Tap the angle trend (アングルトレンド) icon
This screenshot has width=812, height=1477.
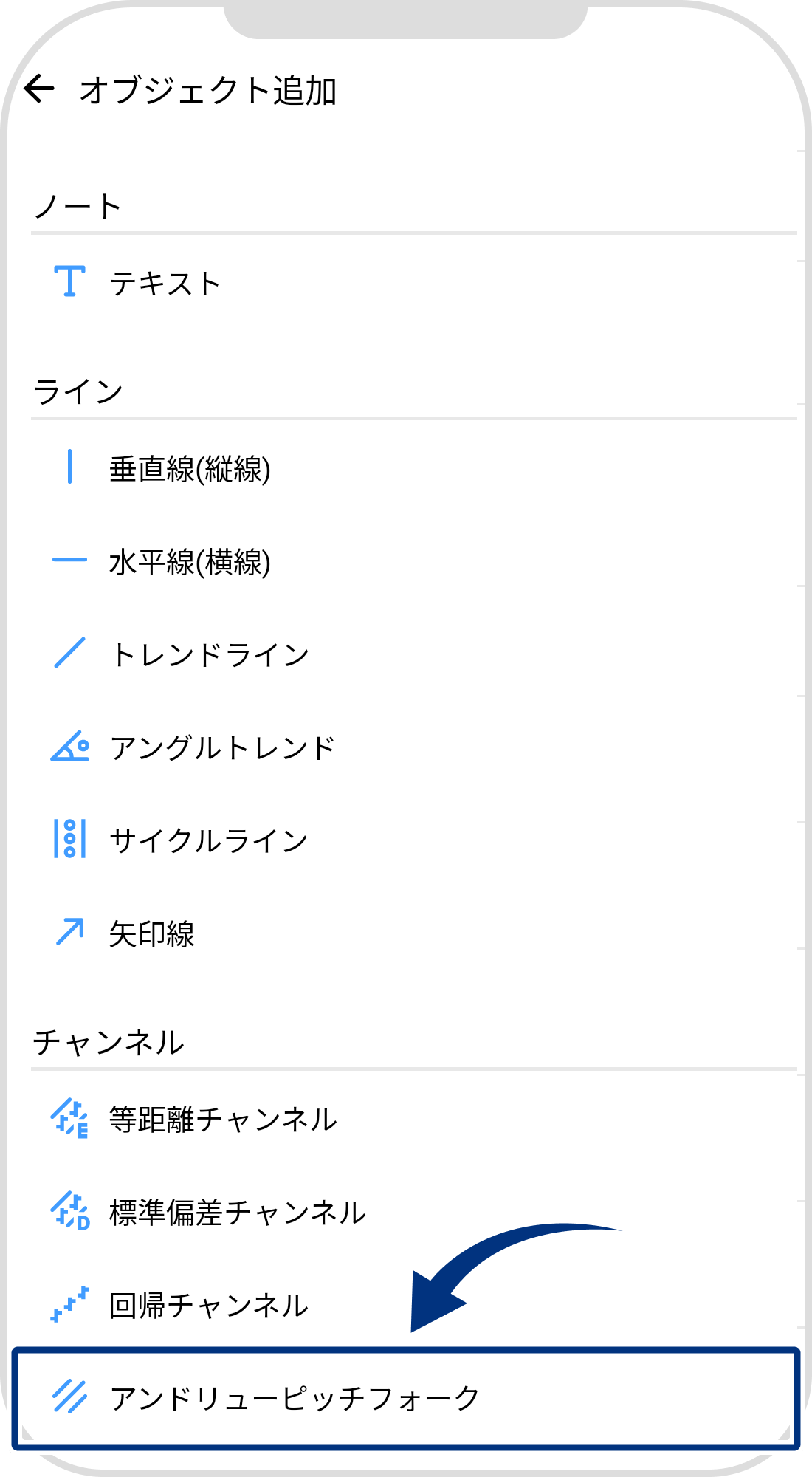tap(69, 747)
